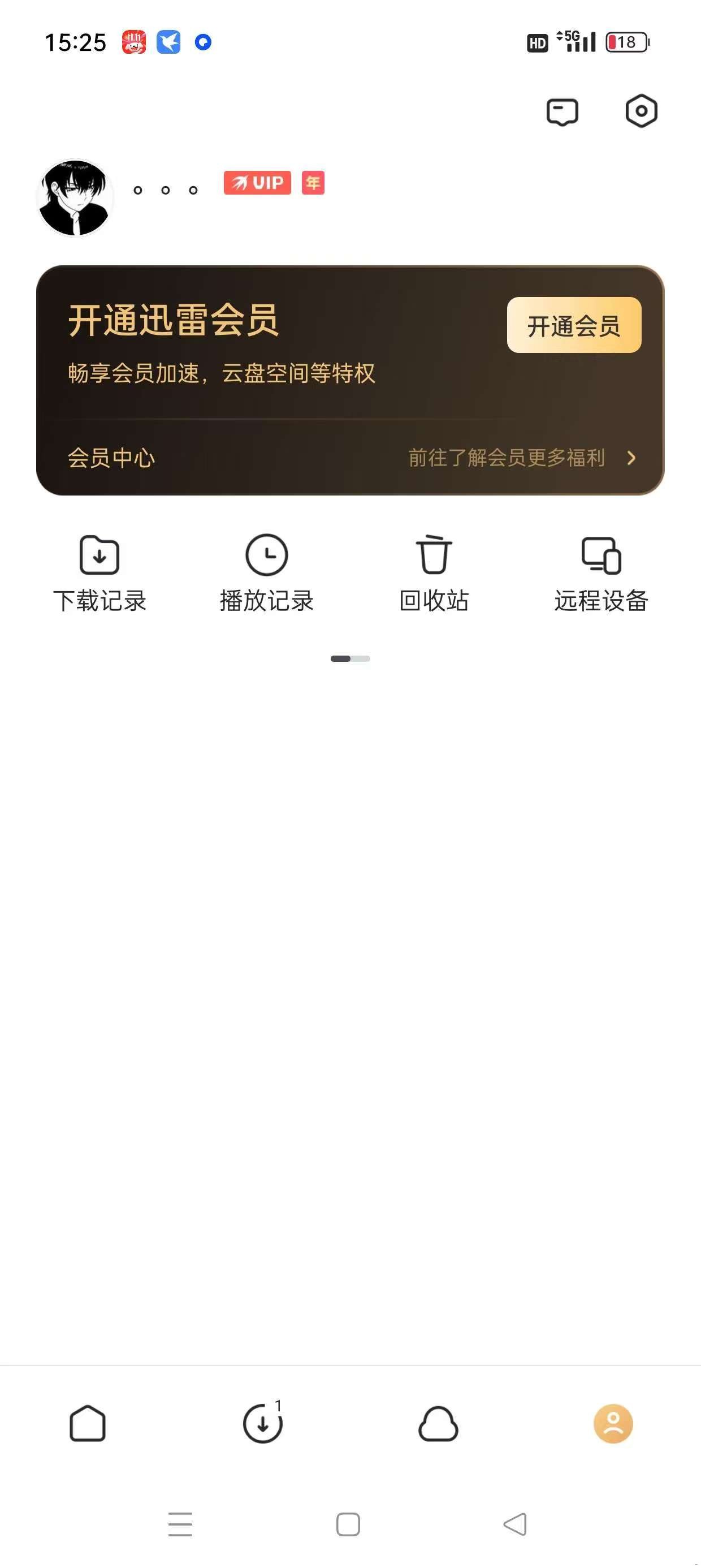Screen dimensions: 701x1568
Task: Tap the 年 badge beside VIP label
Action: point(313,183)
